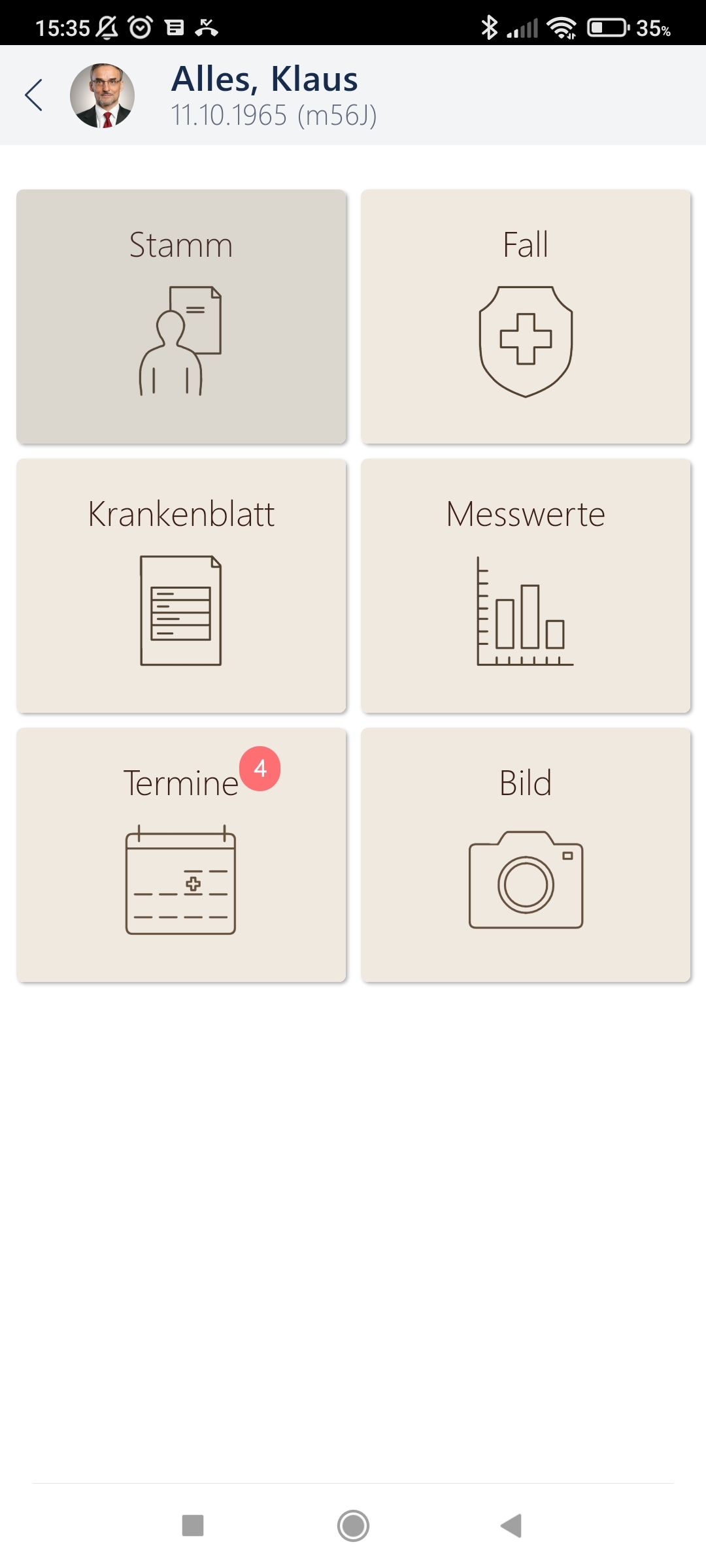Open Termine with 4 notifications
The width and height of the screenshot is (706, 1568).
click(x=181, y=855)
